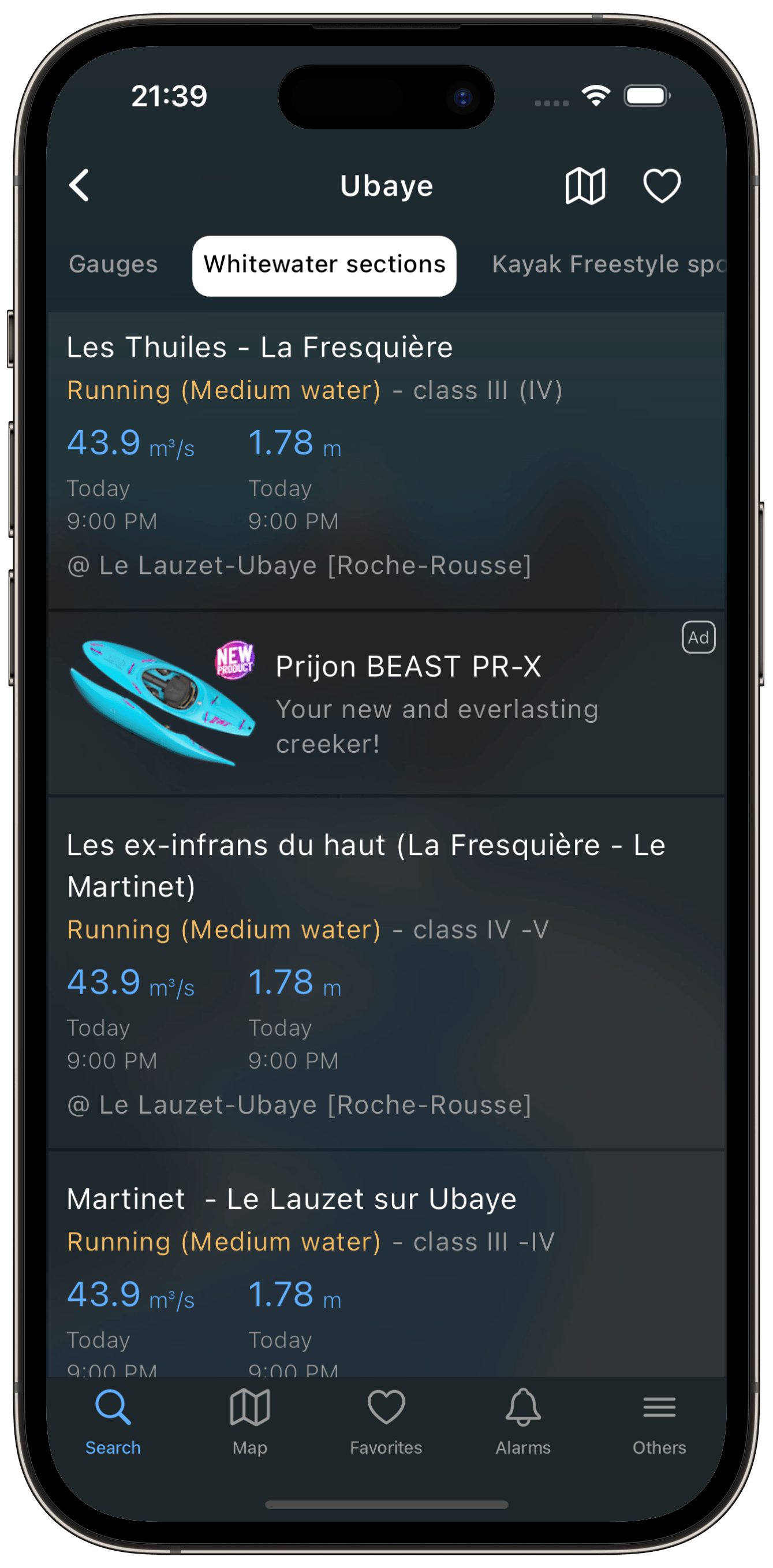Select the Whitewater sections tab
This screenshot has height=1568, width=773.
click(323, 265)
